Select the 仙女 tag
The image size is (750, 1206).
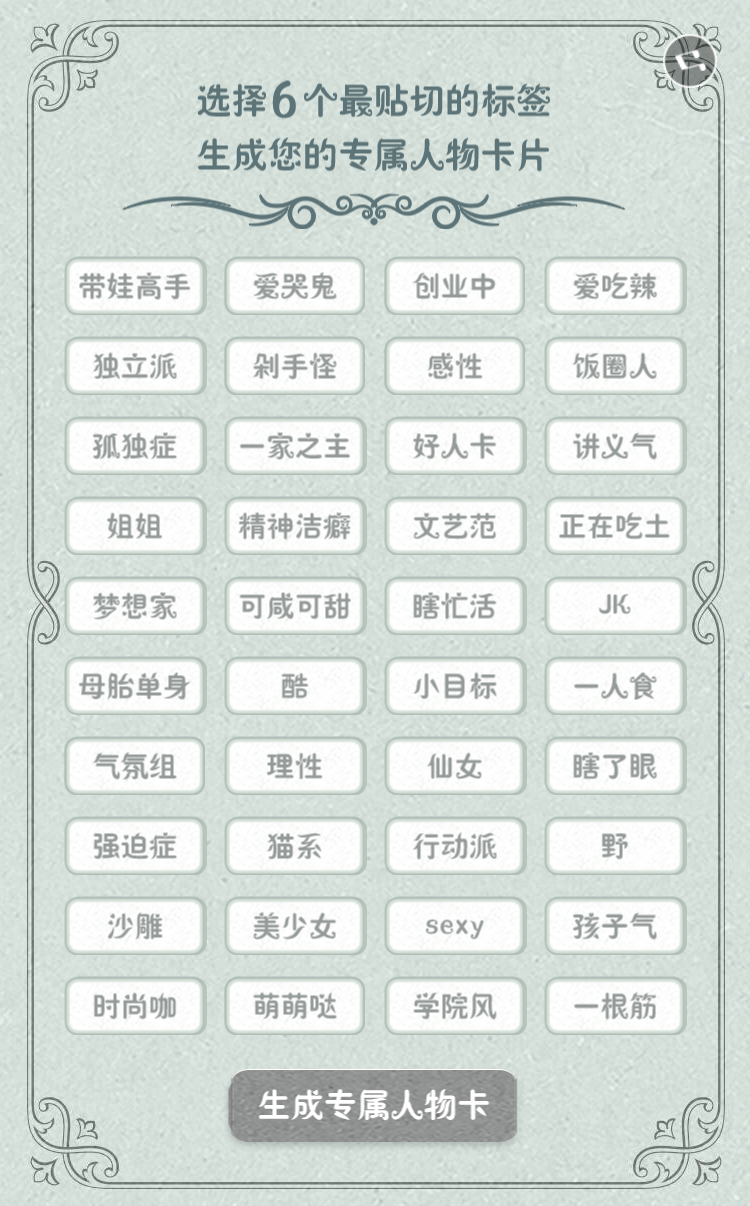[455, 766]
